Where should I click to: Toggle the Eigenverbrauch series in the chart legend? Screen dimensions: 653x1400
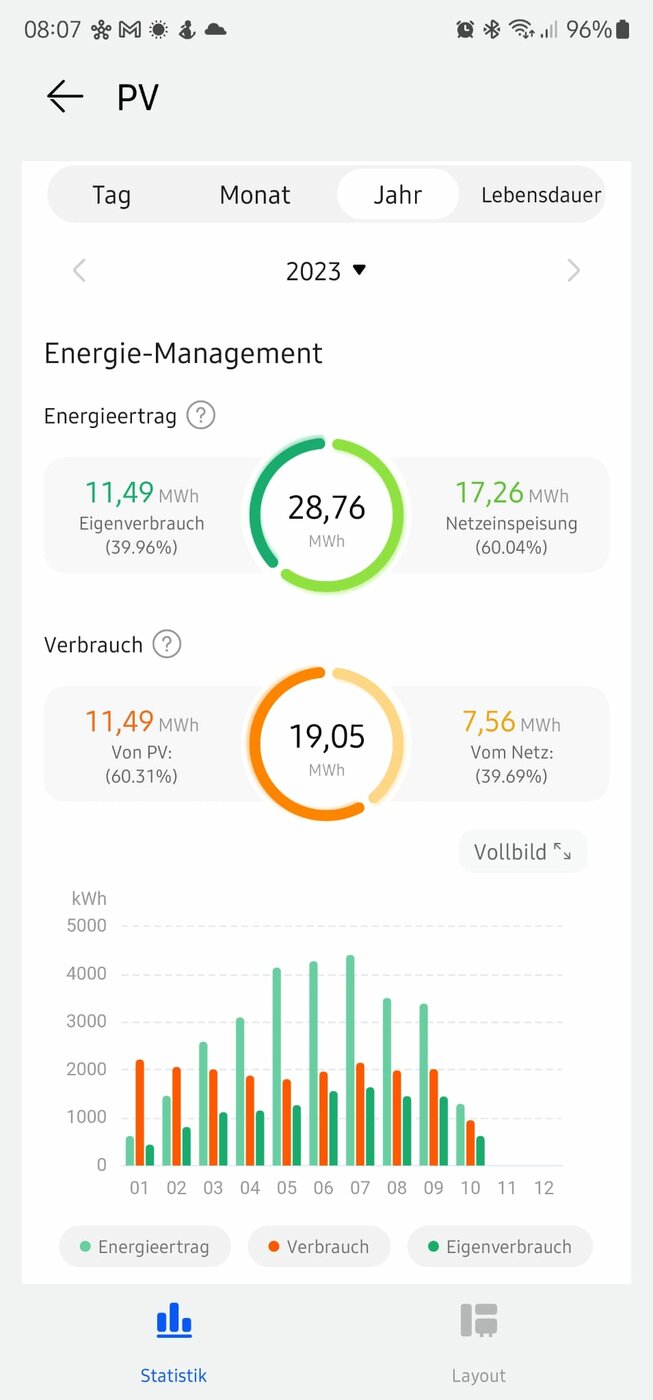(500, 1247)
